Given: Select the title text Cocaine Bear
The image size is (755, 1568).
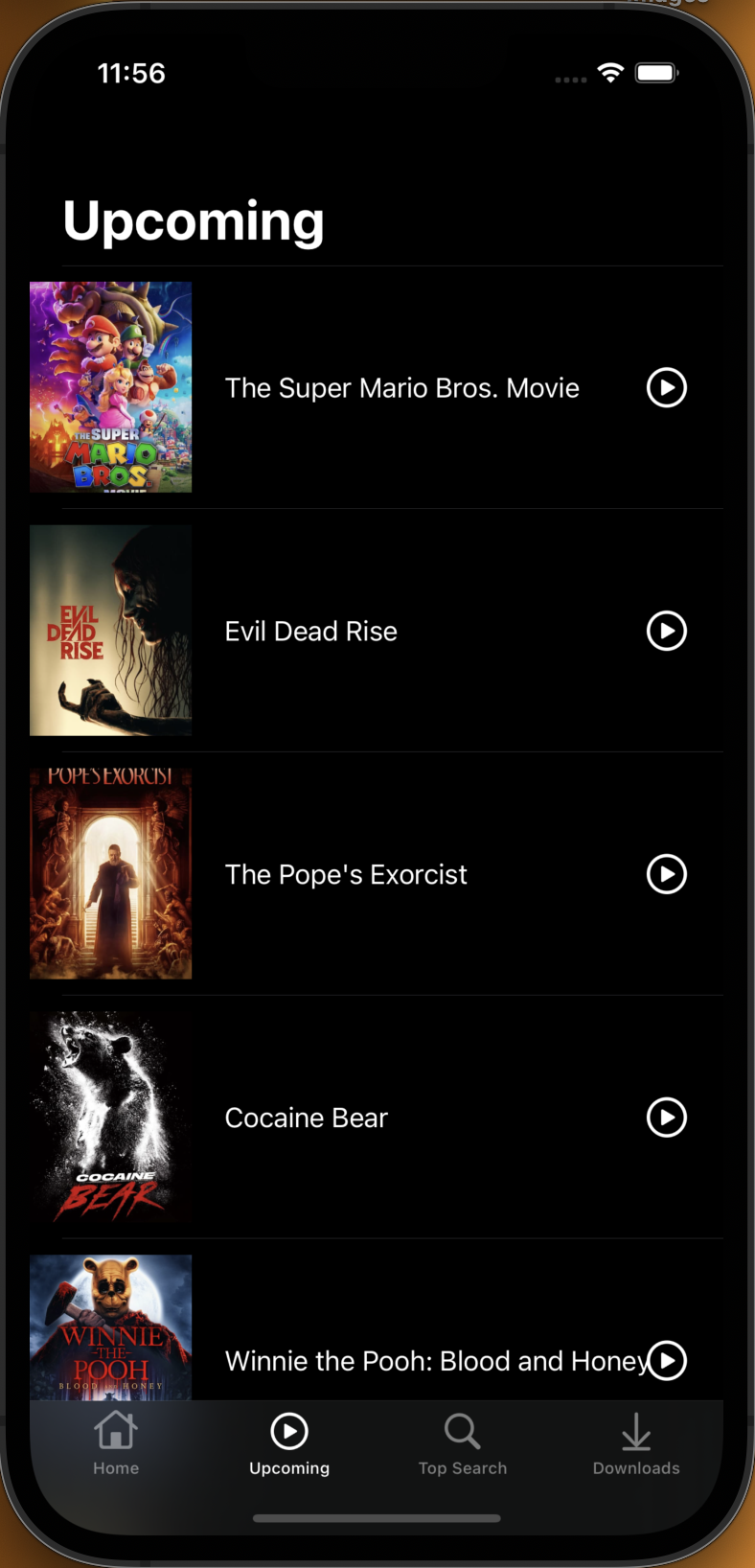Looking at the screenshot, I should coord(306,1118).
